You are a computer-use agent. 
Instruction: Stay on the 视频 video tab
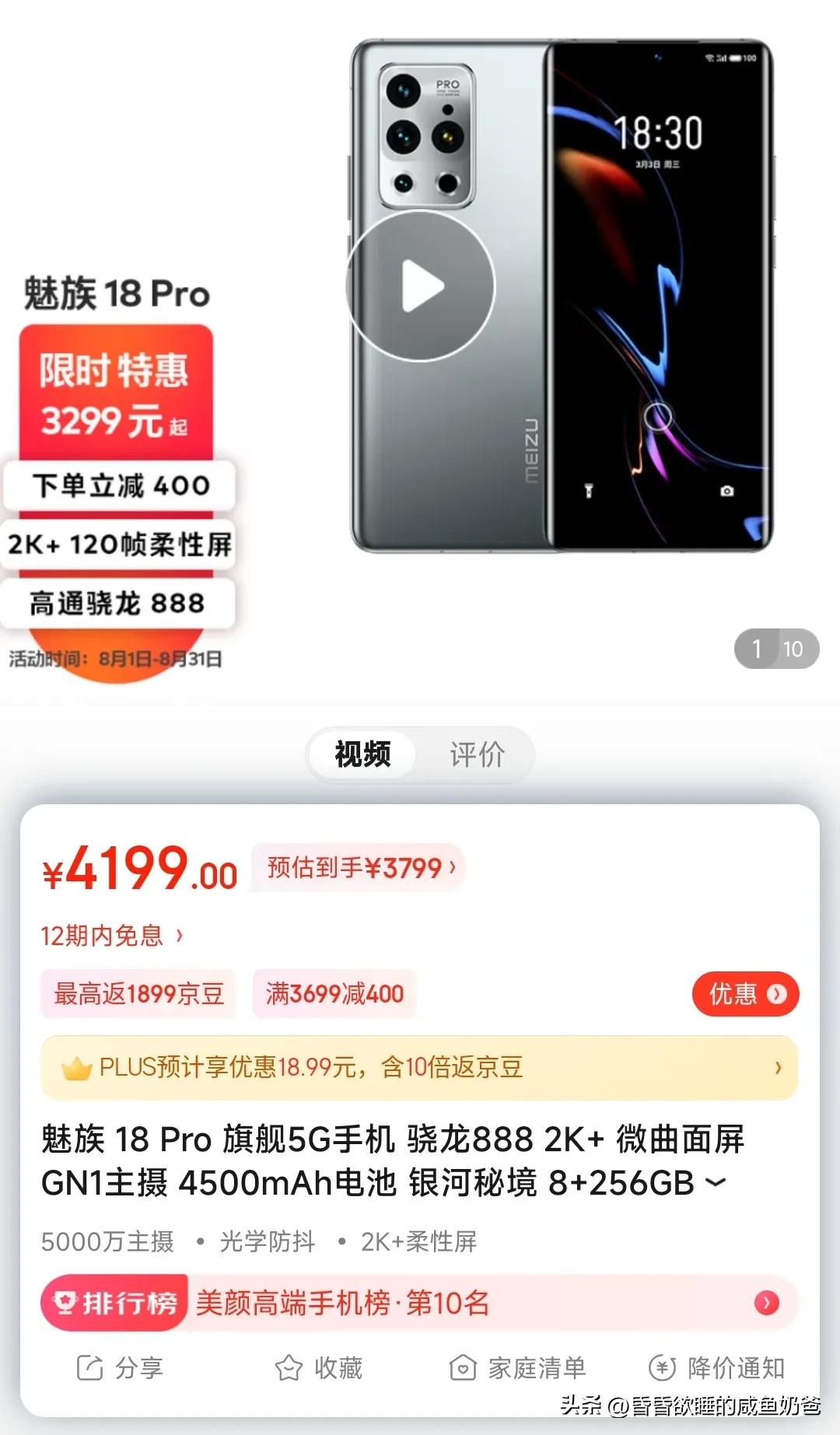click(362, 754)
